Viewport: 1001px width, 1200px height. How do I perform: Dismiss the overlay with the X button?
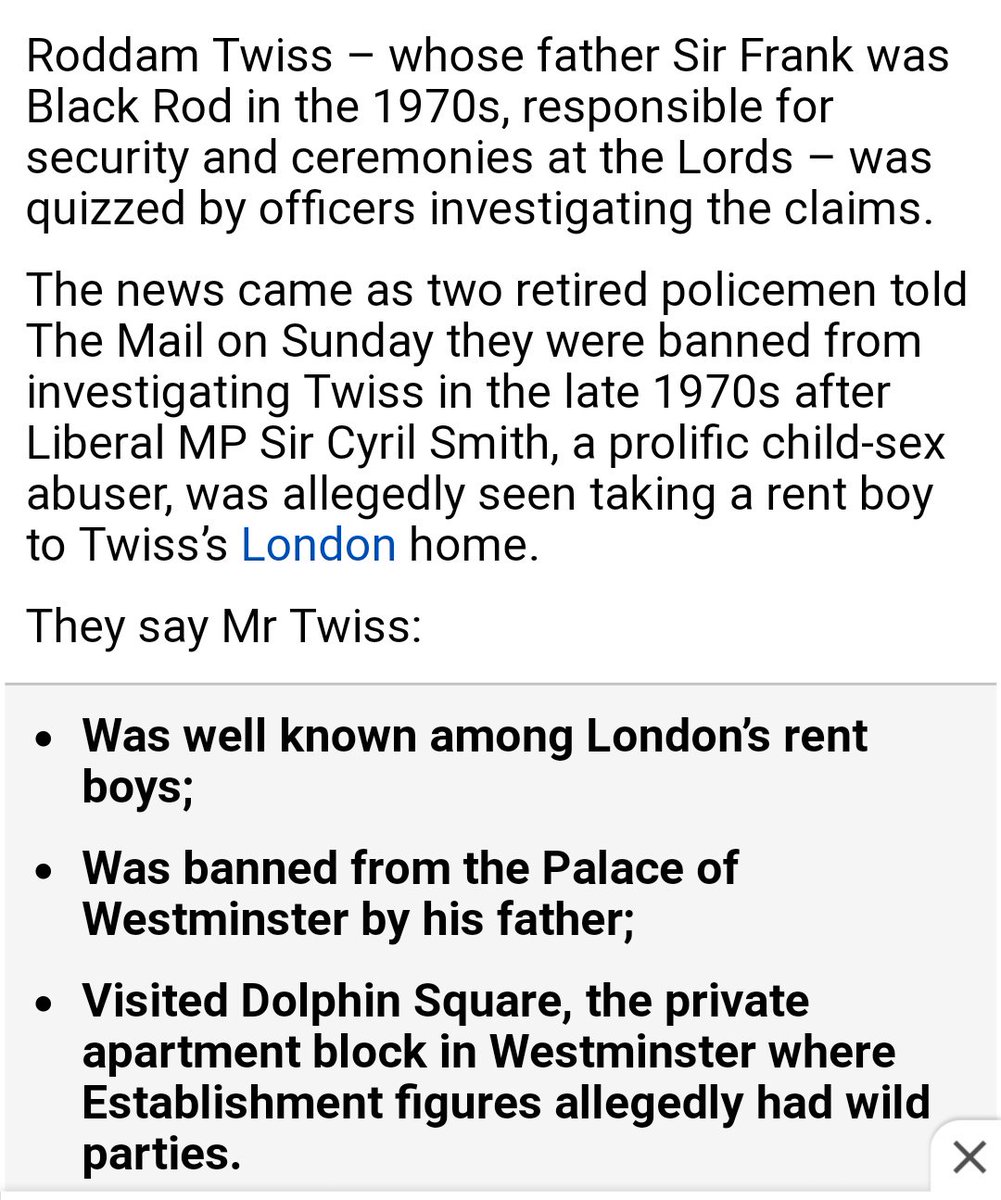(969, 1158)
